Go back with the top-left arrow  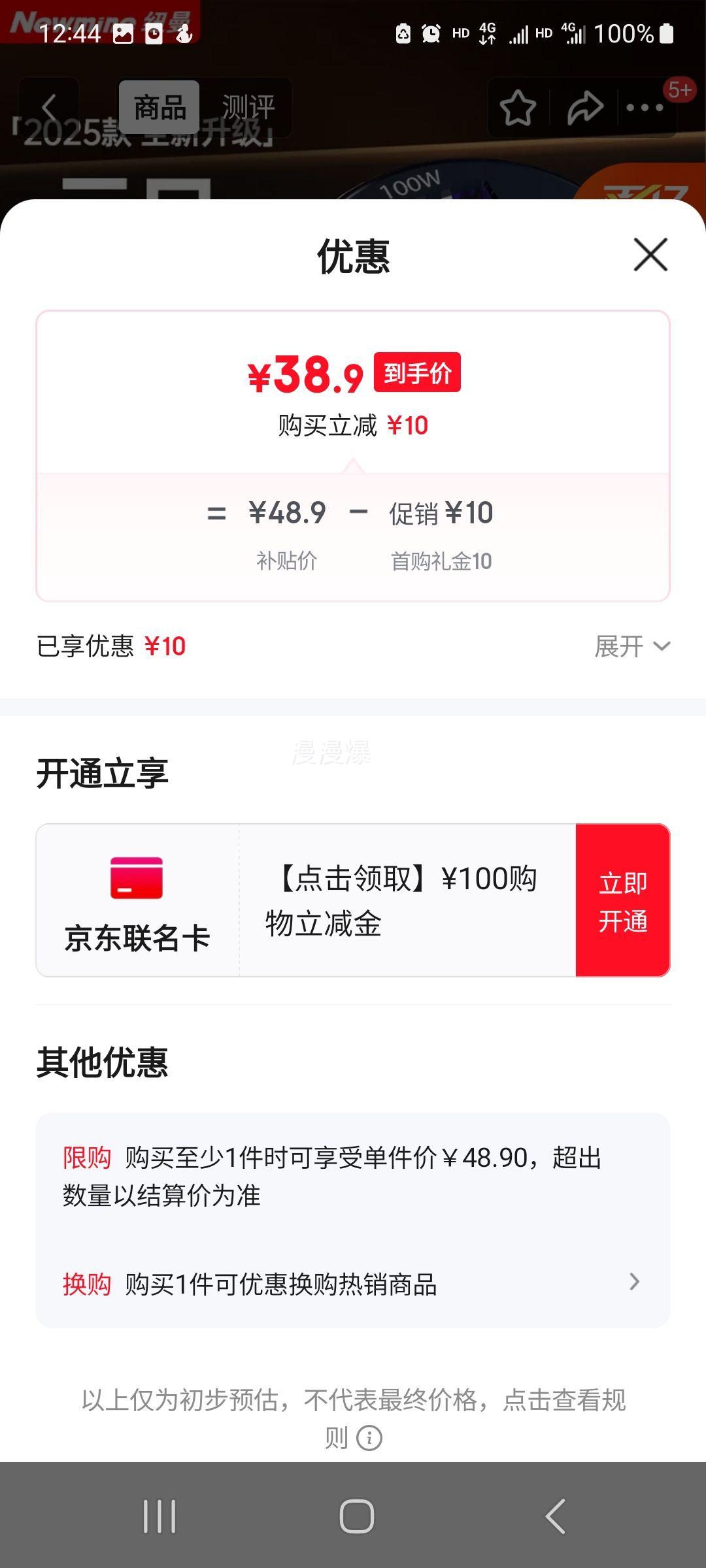coord(50,108)
